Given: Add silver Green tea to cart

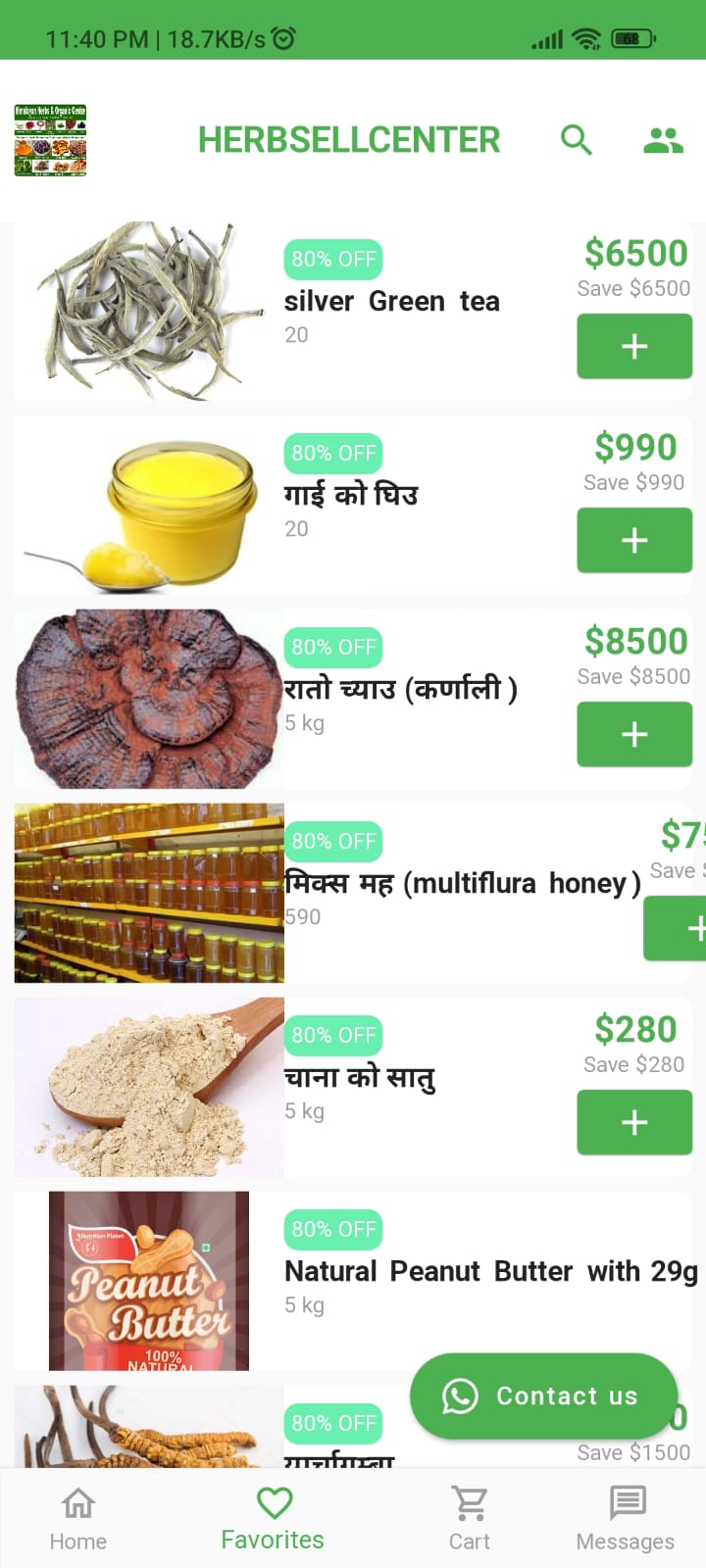Looking at the screenshot, I should click(x=634, y=346).
